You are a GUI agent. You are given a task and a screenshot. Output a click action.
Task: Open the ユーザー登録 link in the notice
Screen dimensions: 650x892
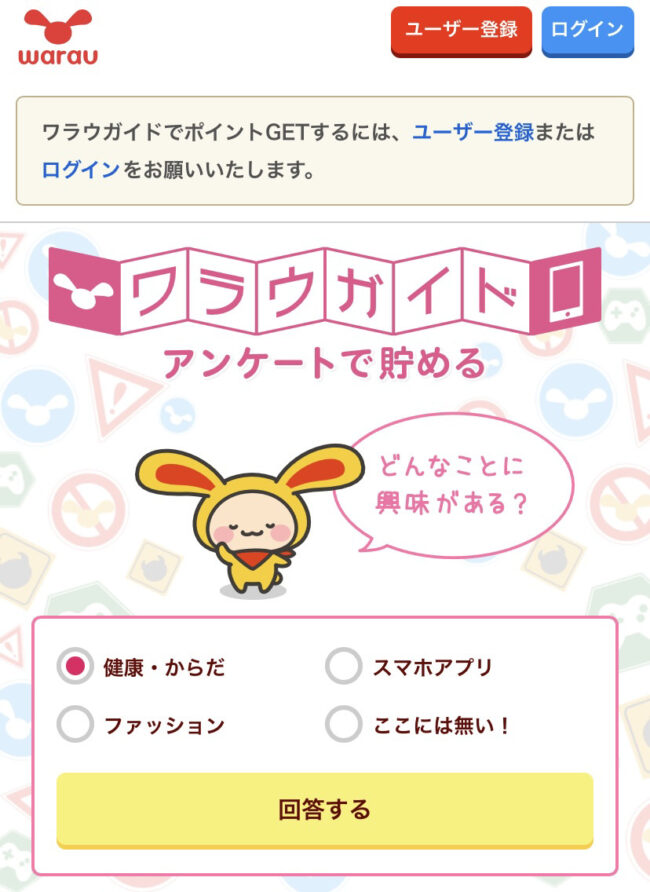click(473, 131)
